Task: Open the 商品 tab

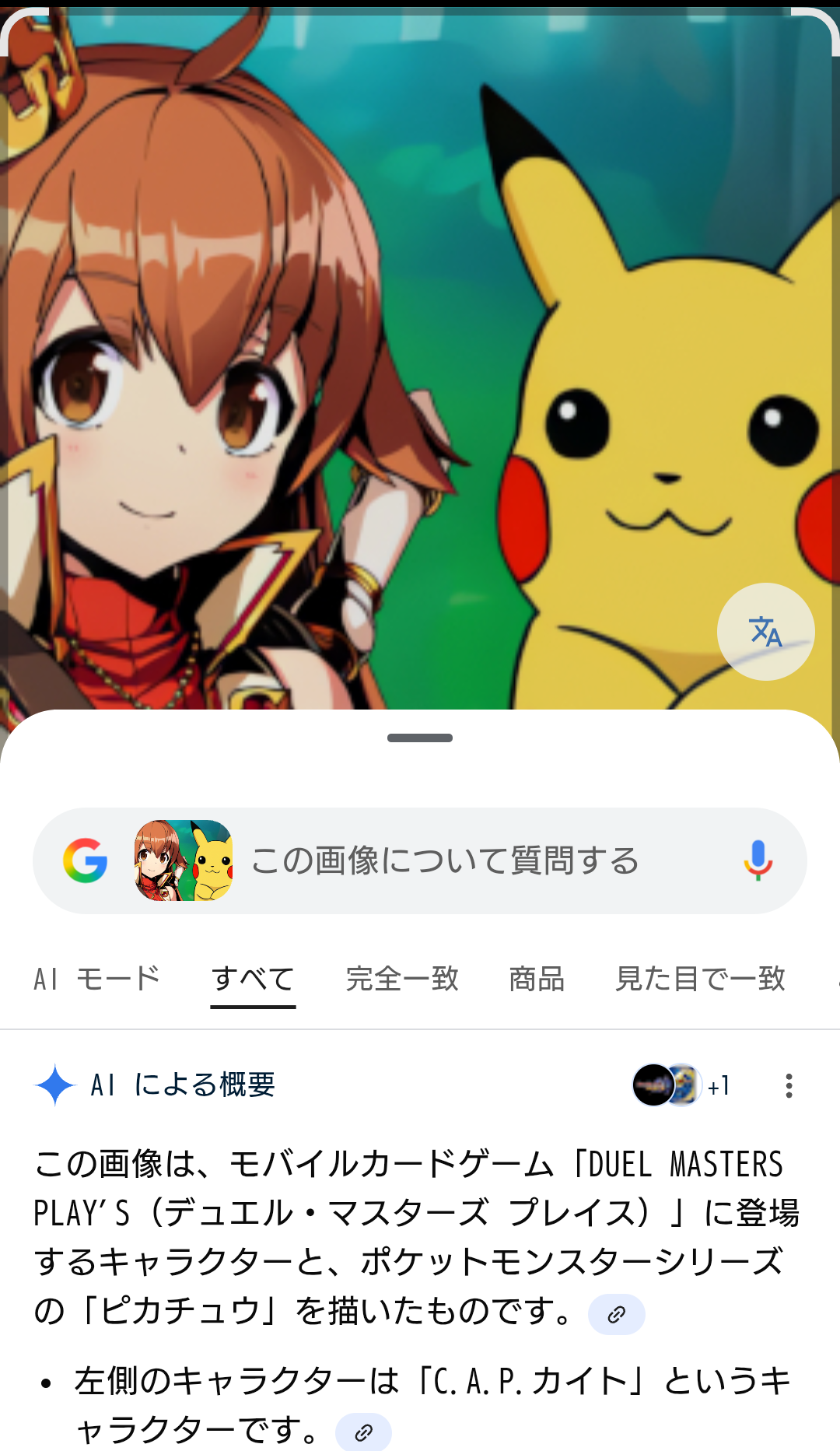Action: point(537,979)
